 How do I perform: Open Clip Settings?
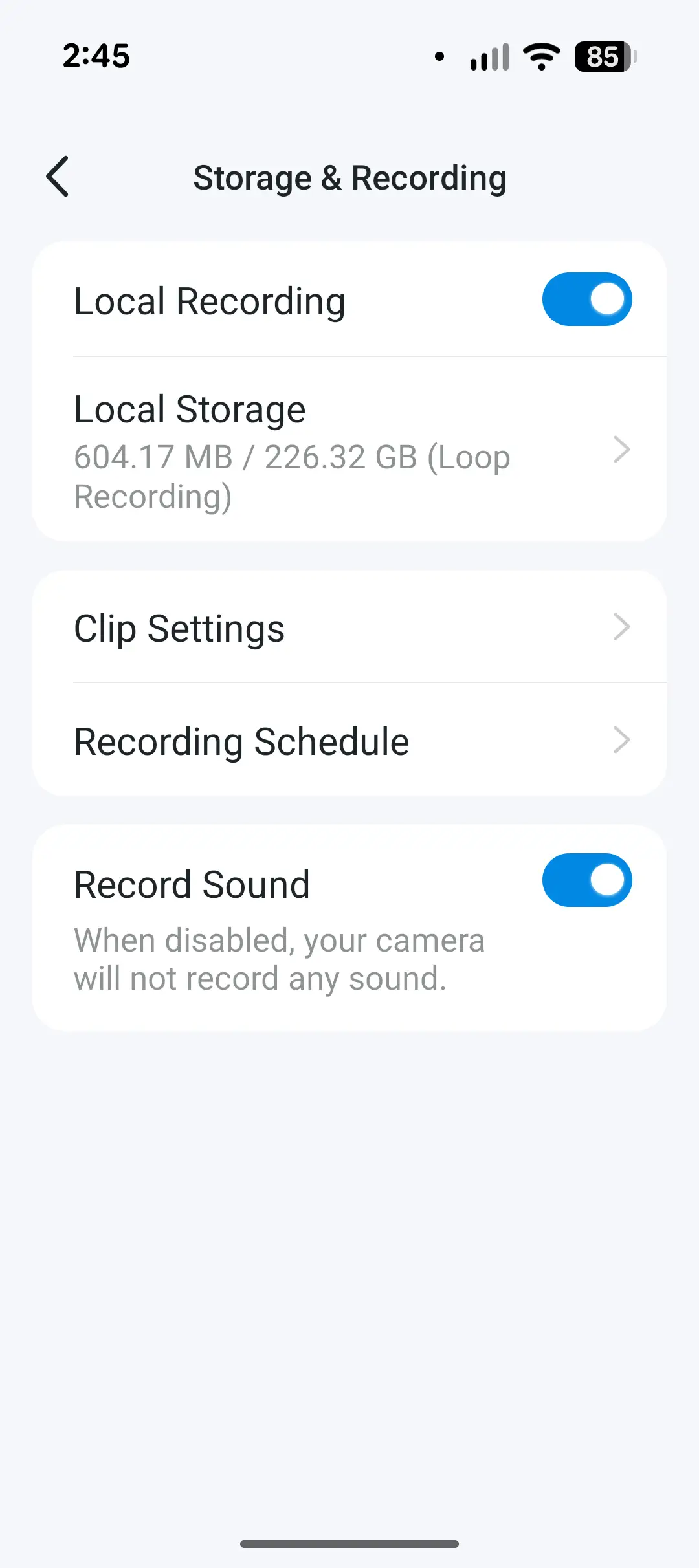[x=349, y=627]
